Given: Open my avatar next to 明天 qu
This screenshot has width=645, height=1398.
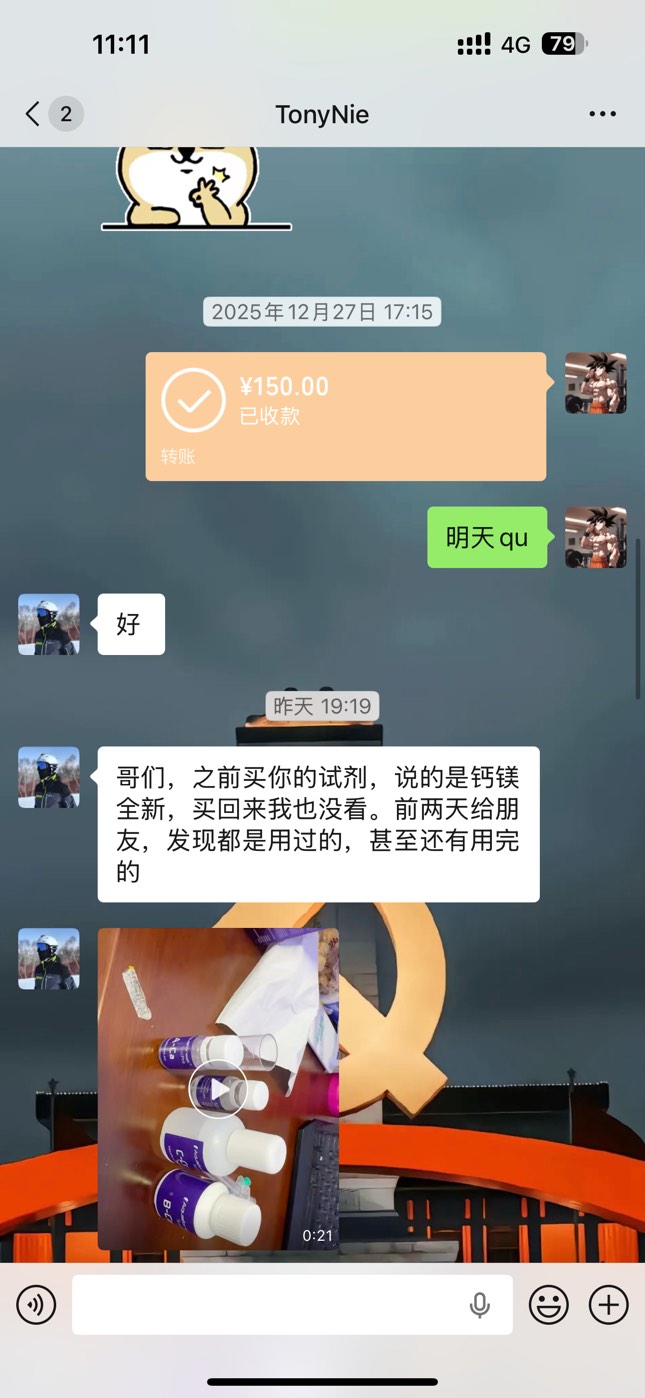Looking at the screenshot, I should [596, 537].
